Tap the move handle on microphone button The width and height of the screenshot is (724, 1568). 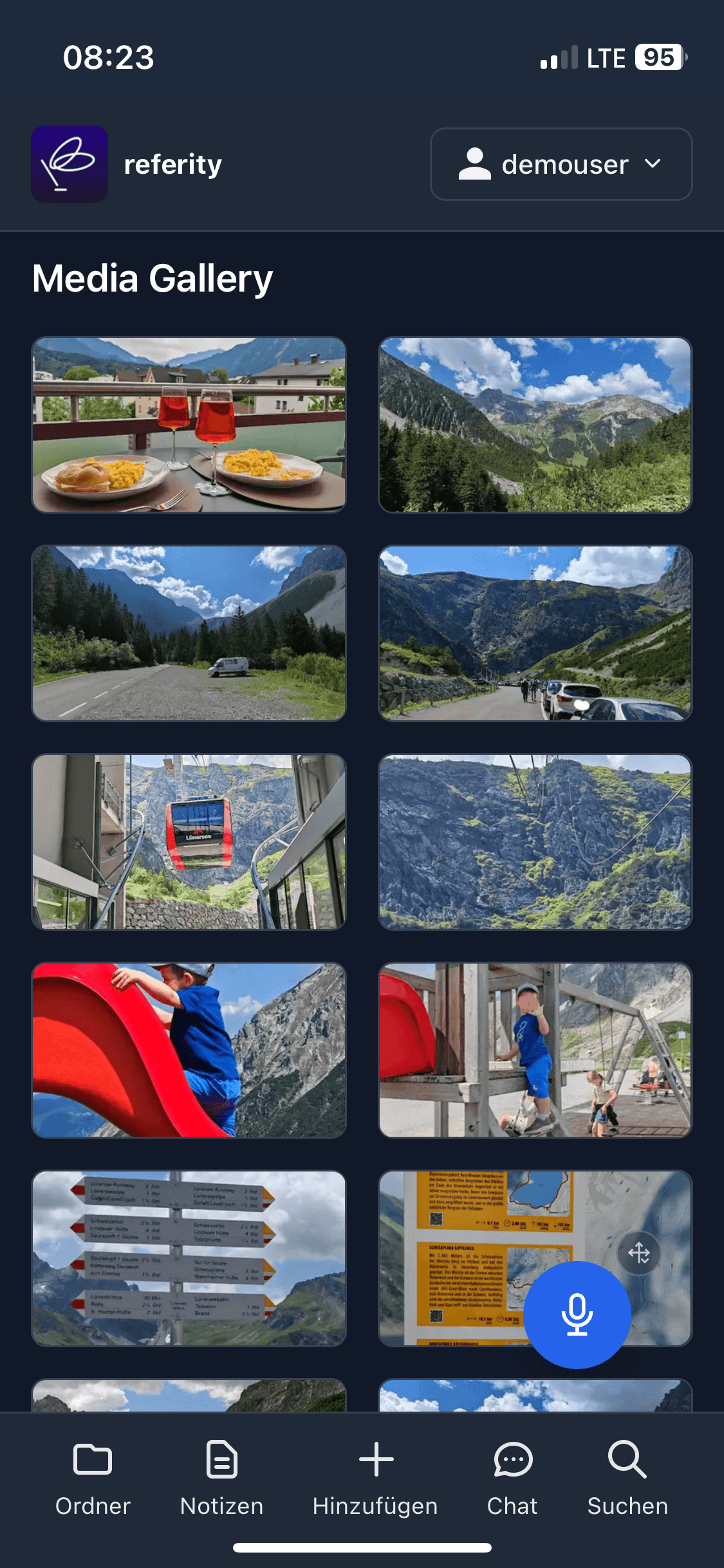pyautogui.click(x=638, y=1253)
